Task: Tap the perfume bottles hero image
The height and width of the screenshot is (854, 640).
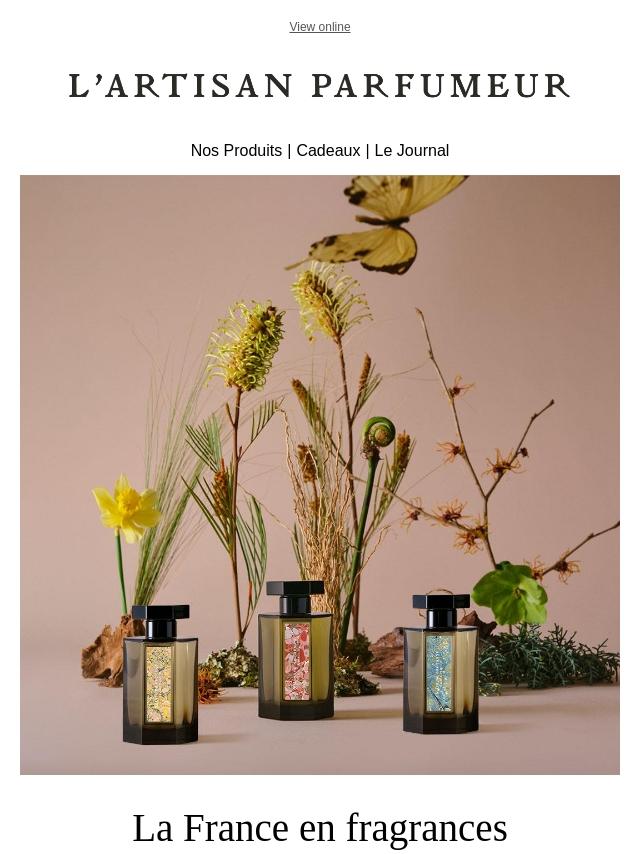Action: [x=320, y=475]
